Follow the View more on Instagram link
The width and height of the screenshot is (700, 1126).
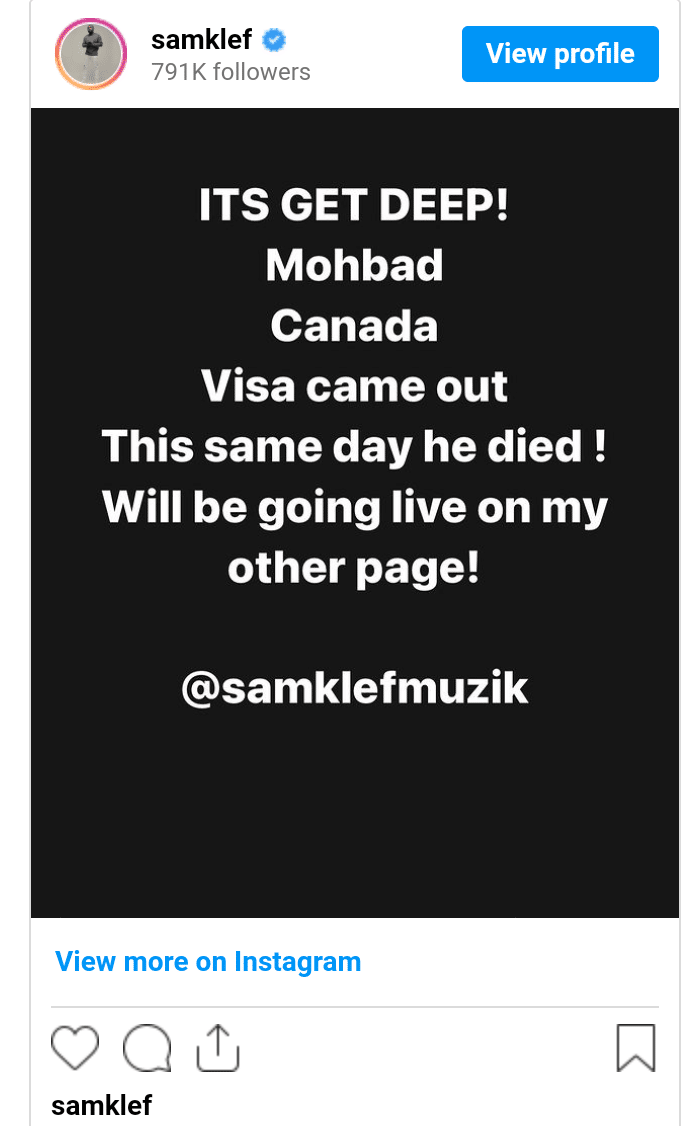tap(208, 962)
